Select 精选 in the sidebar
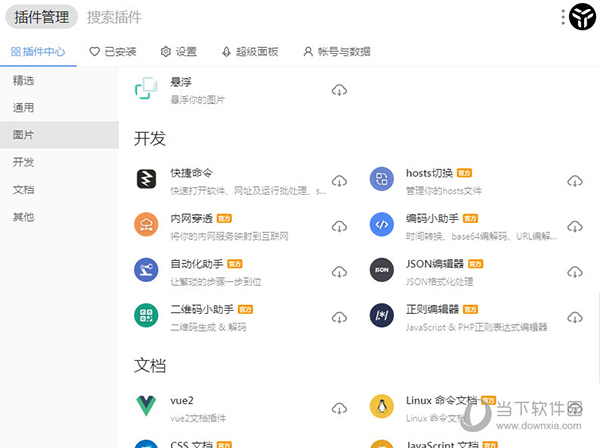Image resolution: width=600 pixels, height=448 pixels. click(24, 80)
